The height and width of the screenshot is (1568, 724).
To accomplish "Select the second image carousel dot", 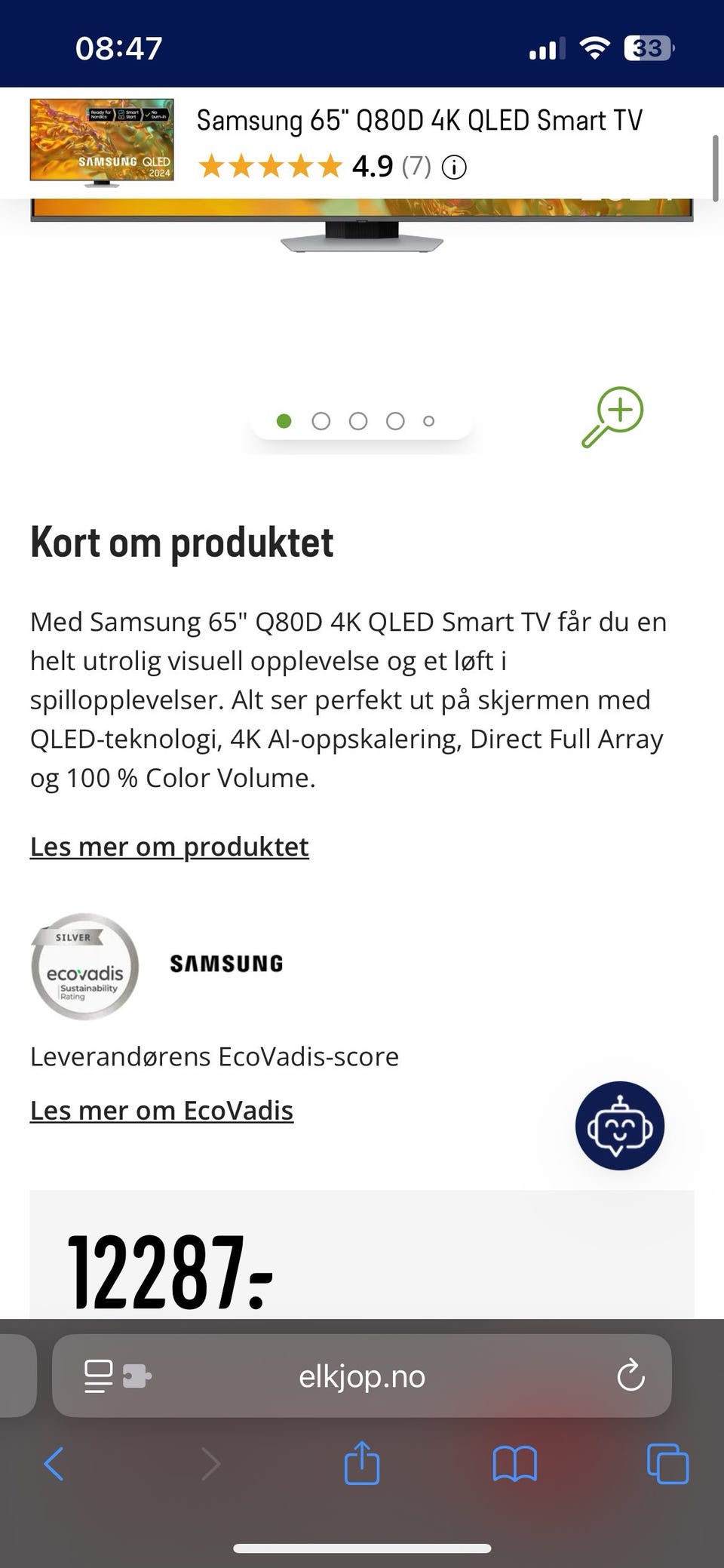I will (x=321, y=421).
